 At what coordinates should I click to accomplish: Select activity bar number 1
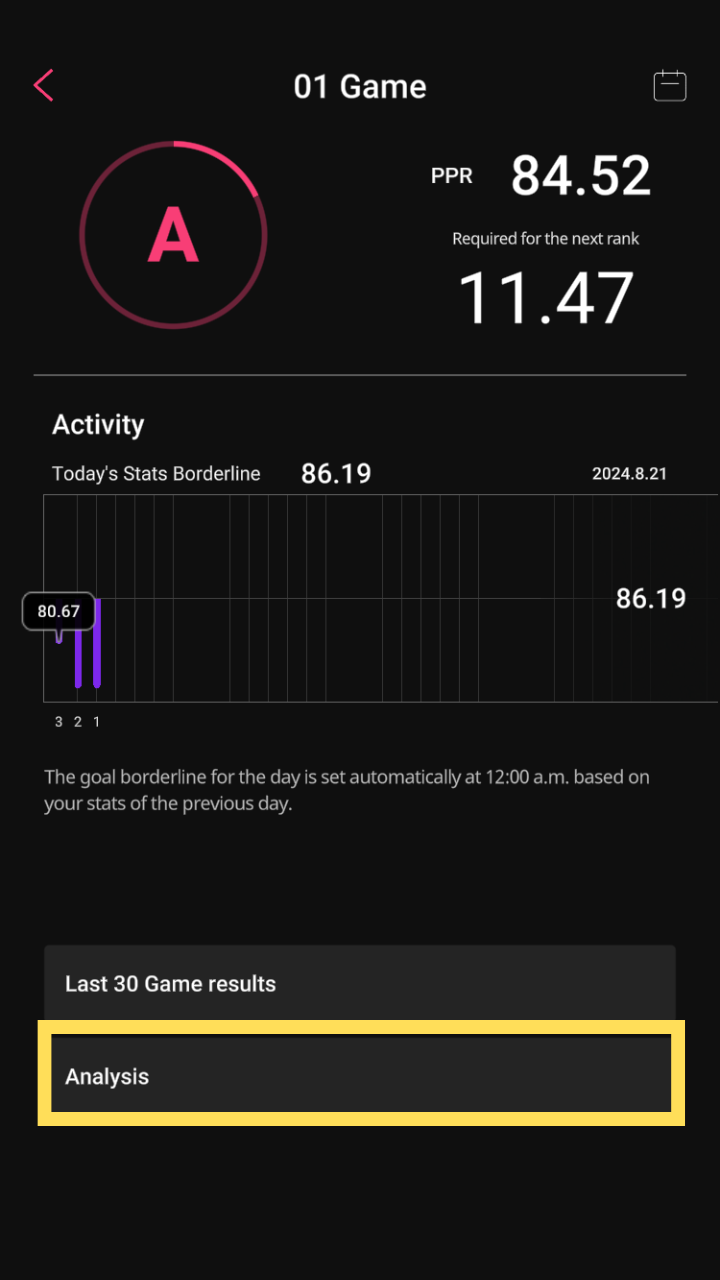[97, 643]
